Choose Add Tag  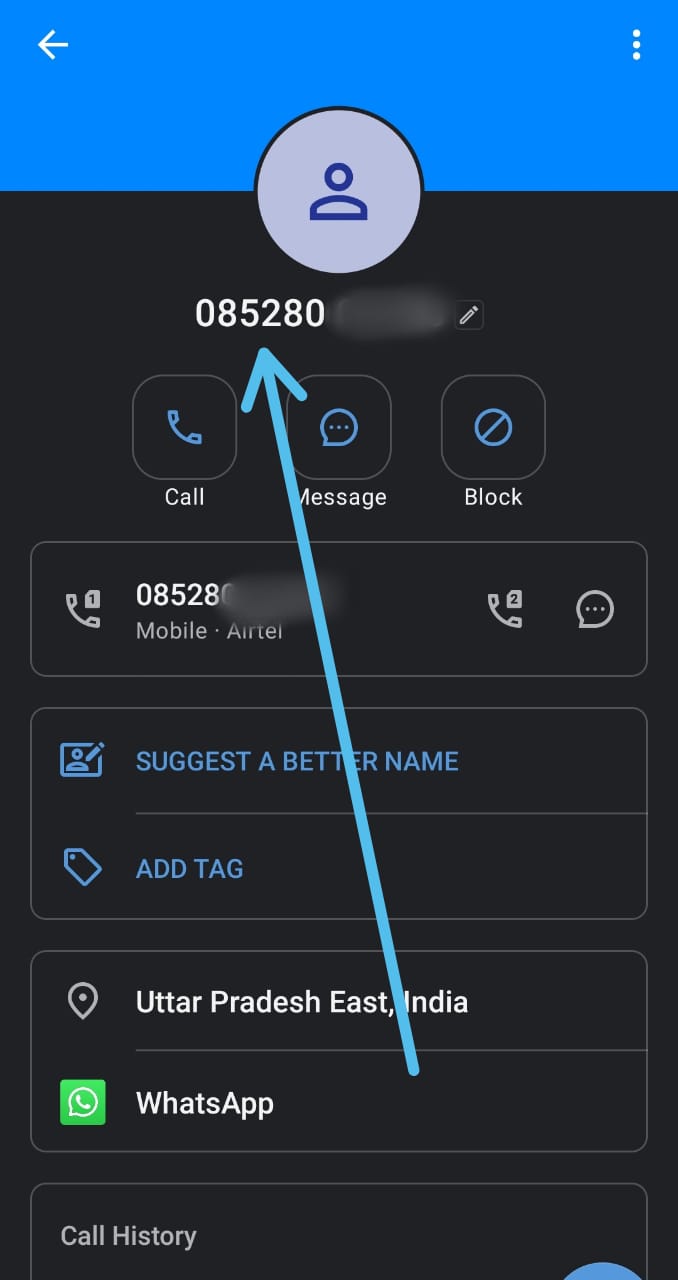point(339,867)
